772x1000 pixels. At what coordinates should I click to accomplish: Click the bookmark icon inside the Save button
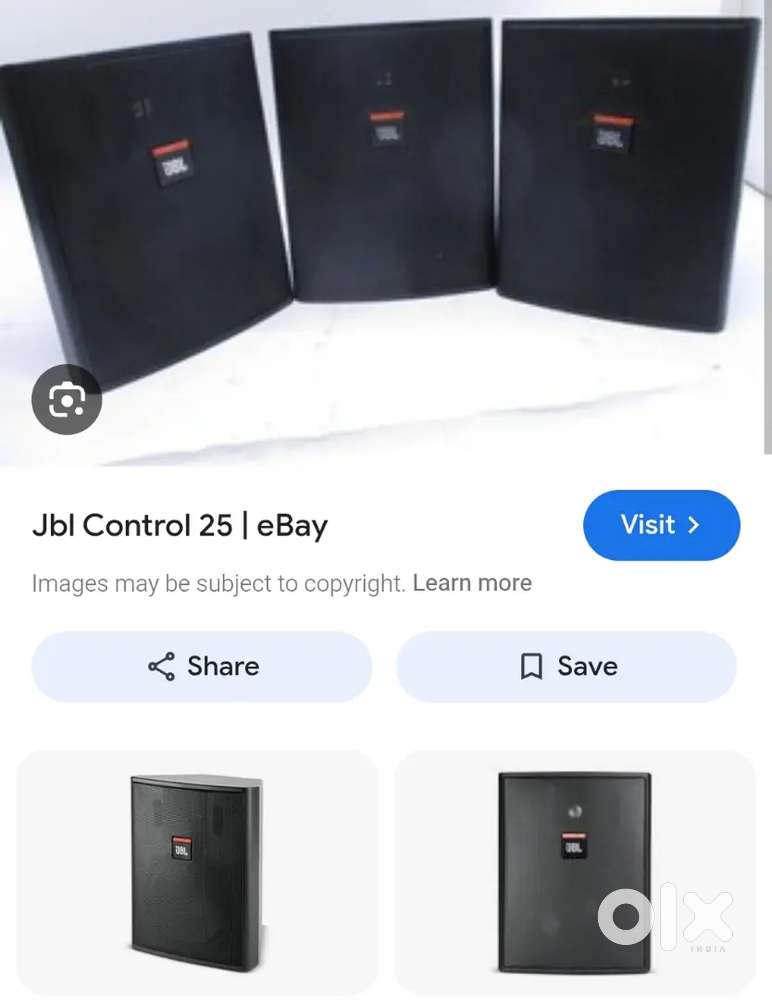click(532, 666)
